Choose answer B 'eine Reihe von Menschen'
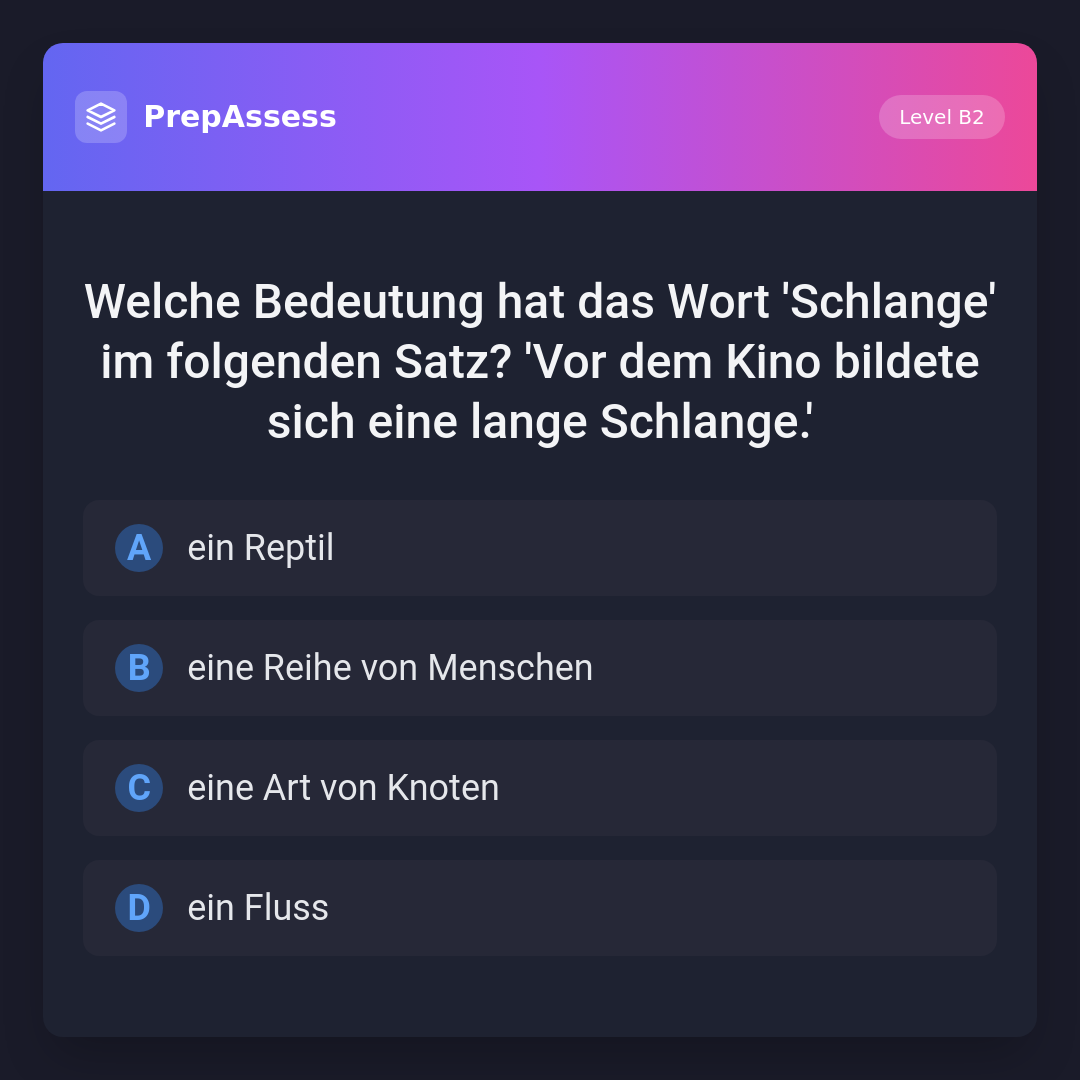This screenshot has width=1080, height=1080. [540, 668]
